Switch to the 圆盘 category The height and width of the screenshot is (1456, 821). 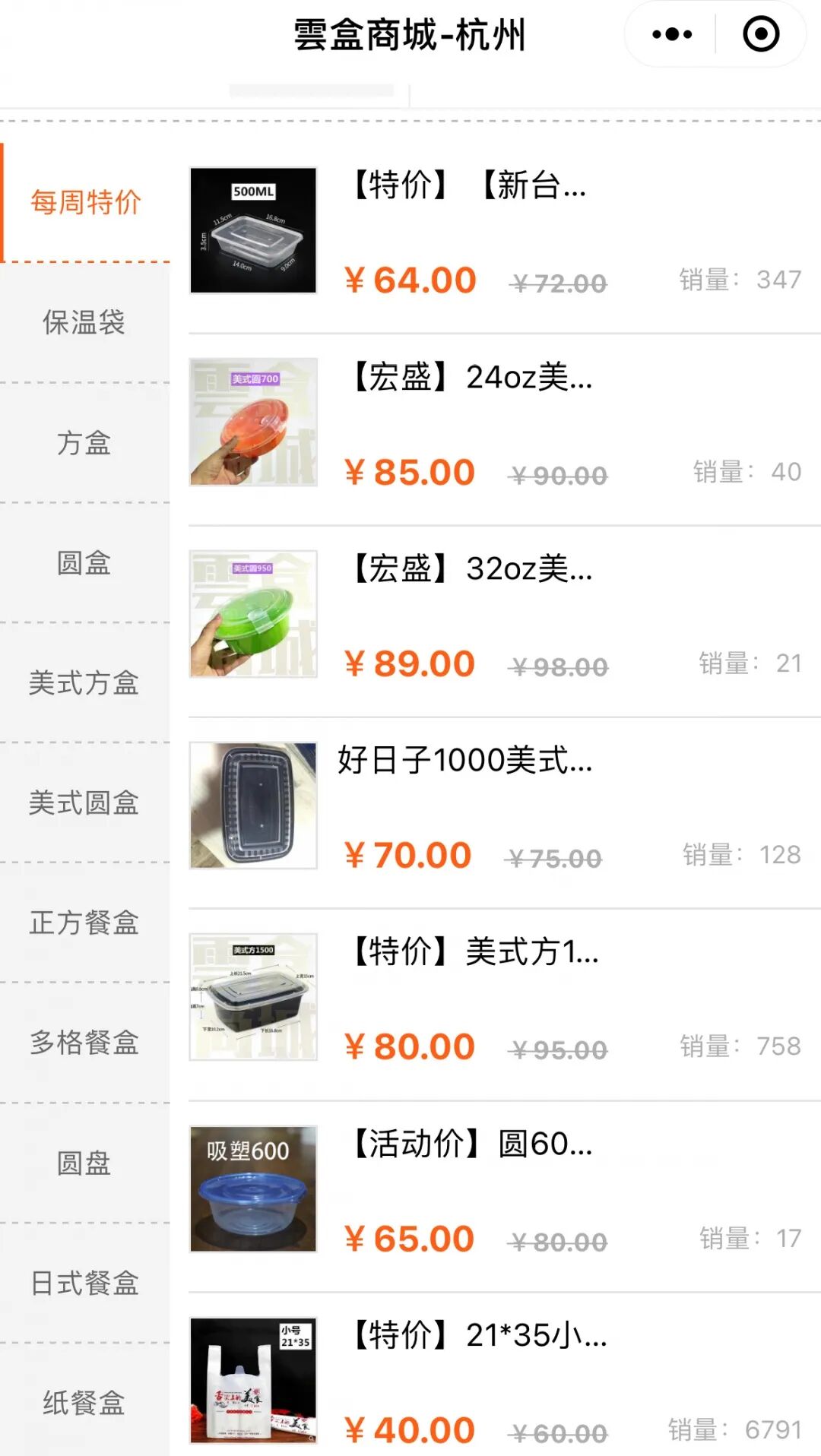tap(84, 1163)
